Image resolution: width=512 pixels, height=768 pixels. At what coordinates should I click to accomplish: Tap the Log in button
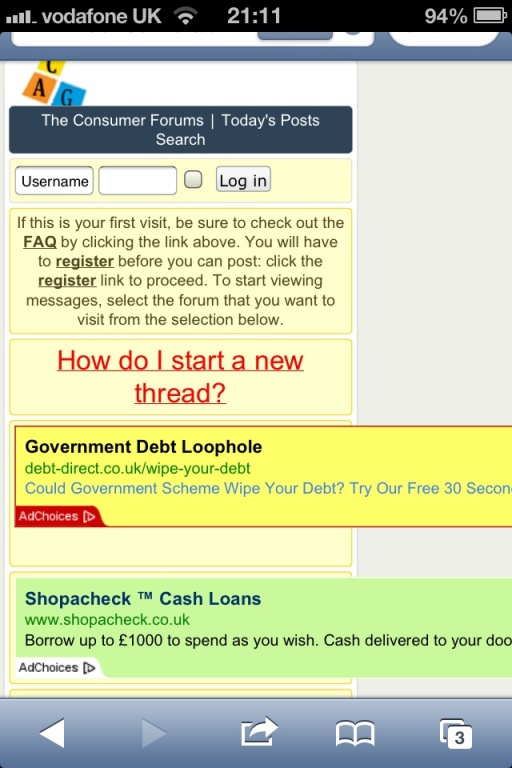pos(243,180)
